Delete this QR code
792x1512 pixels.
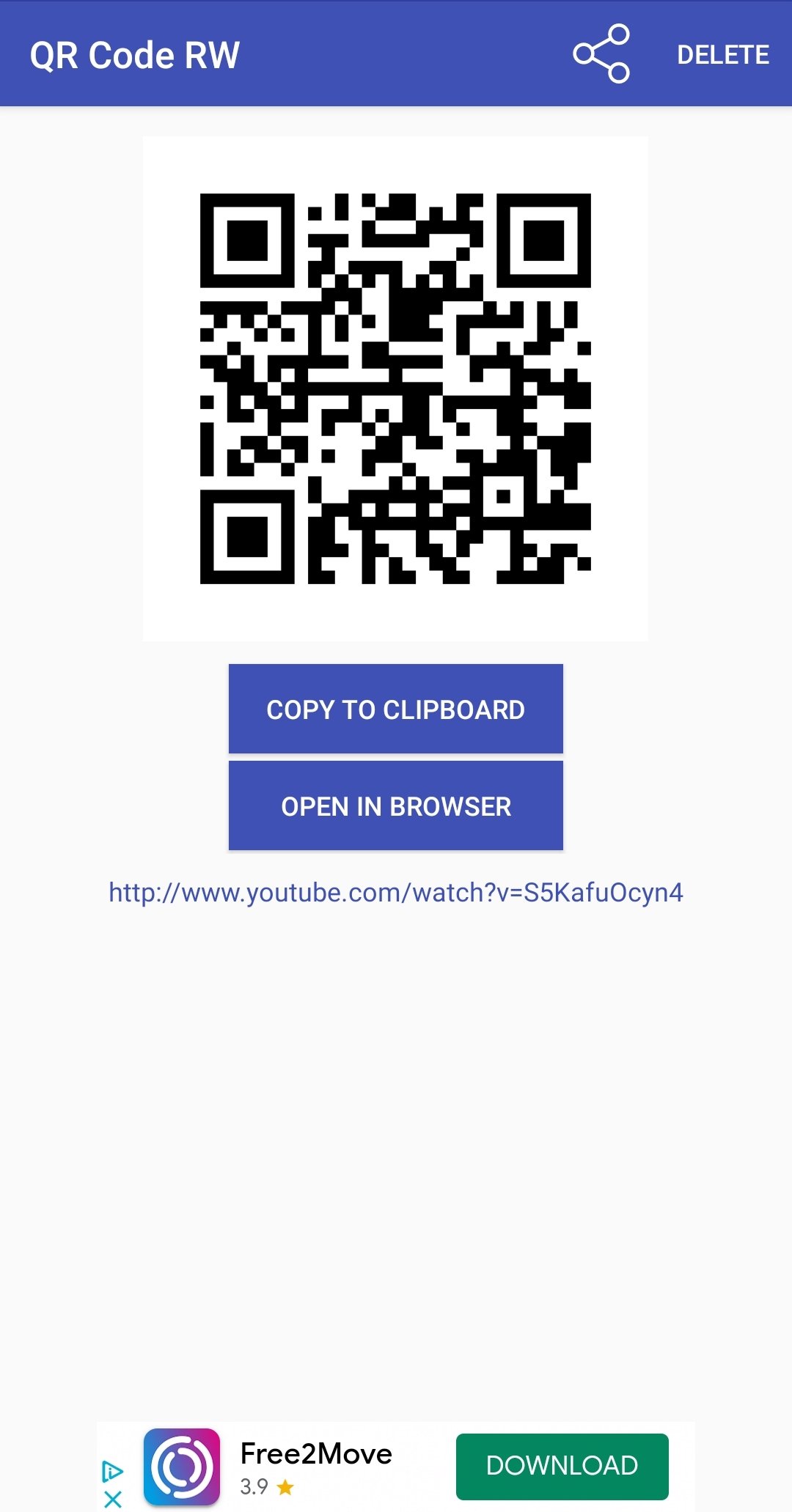click(x=722, y=55)
